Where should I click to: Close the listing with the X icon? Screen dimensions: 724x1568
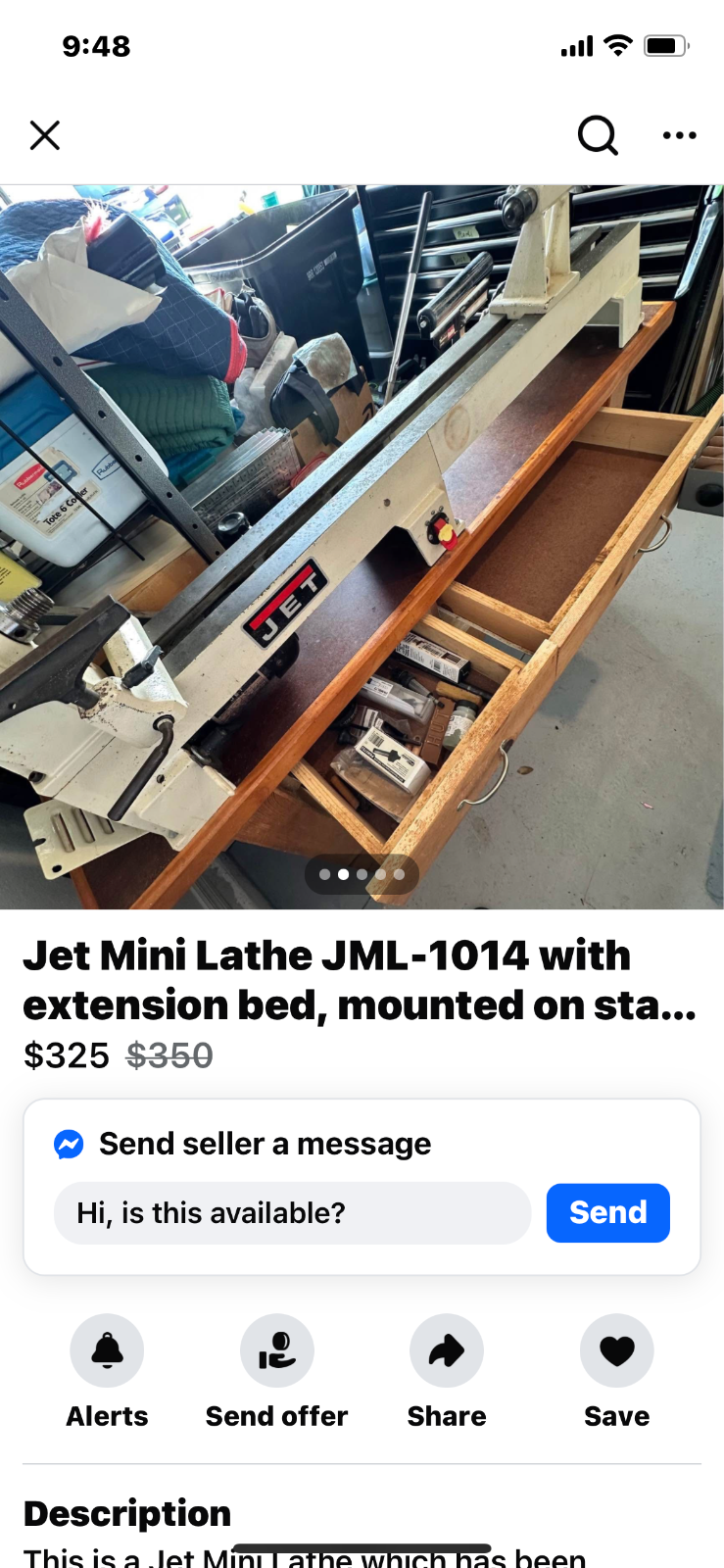[45, 135]
